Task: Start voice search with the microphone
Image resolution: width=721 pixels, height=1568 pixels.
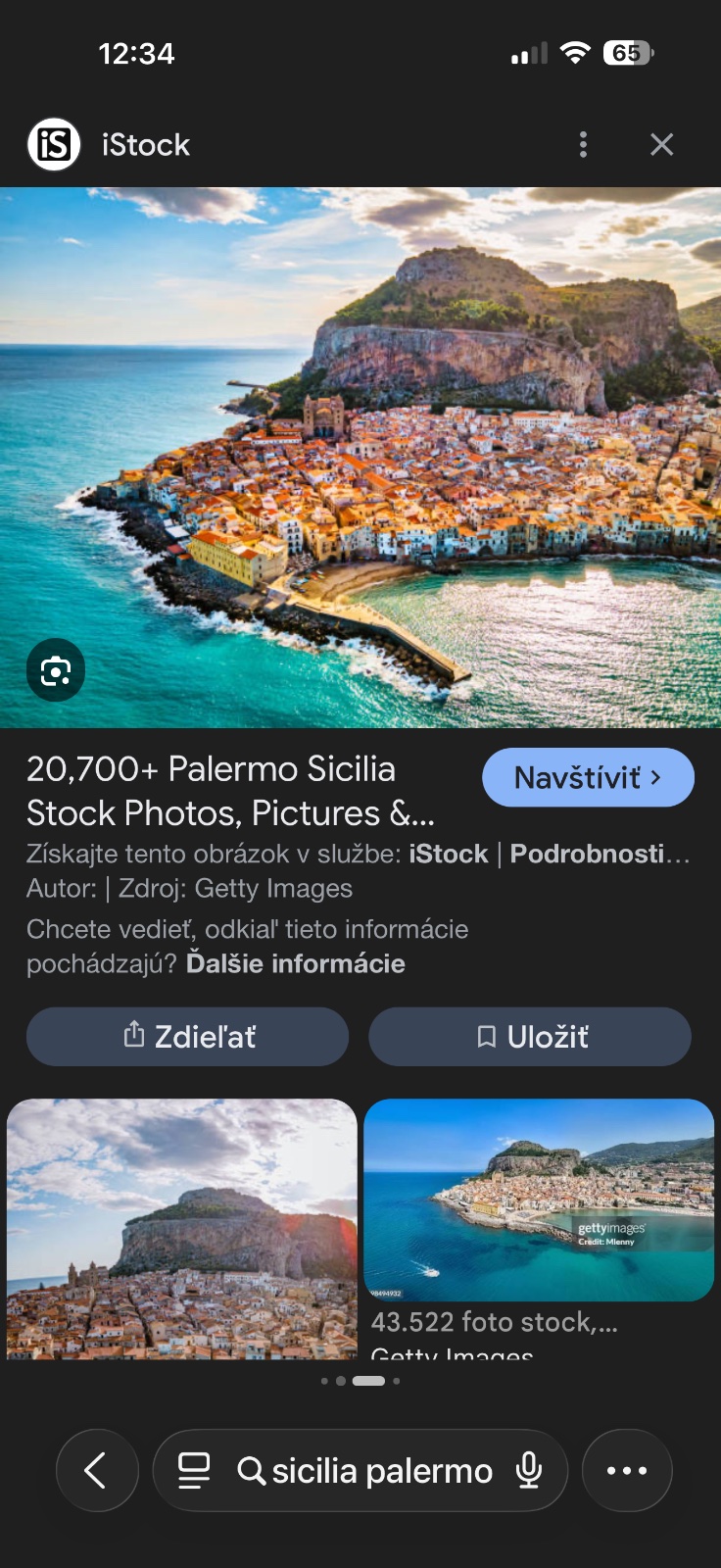Action: pos(529,1470)
